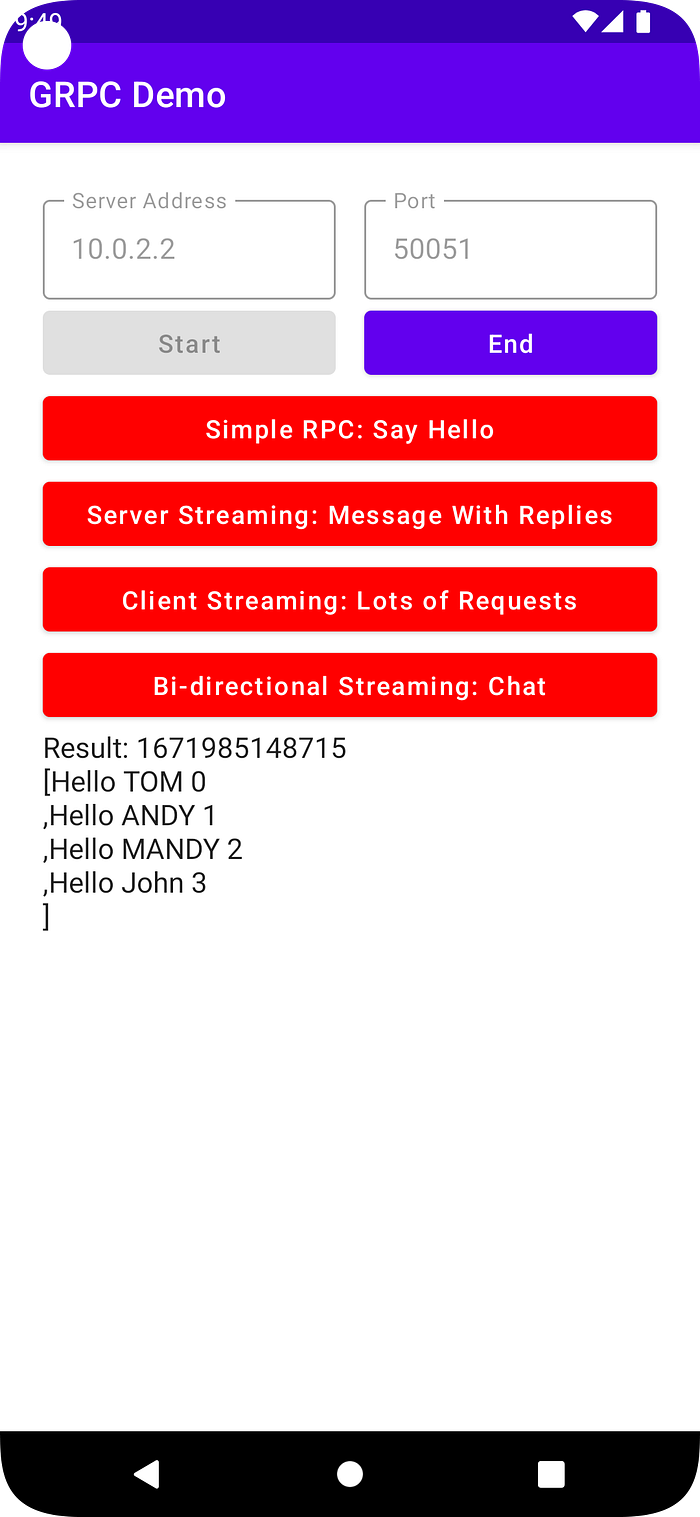
Task: Tap the End button
Action: (x=510, y=343)
